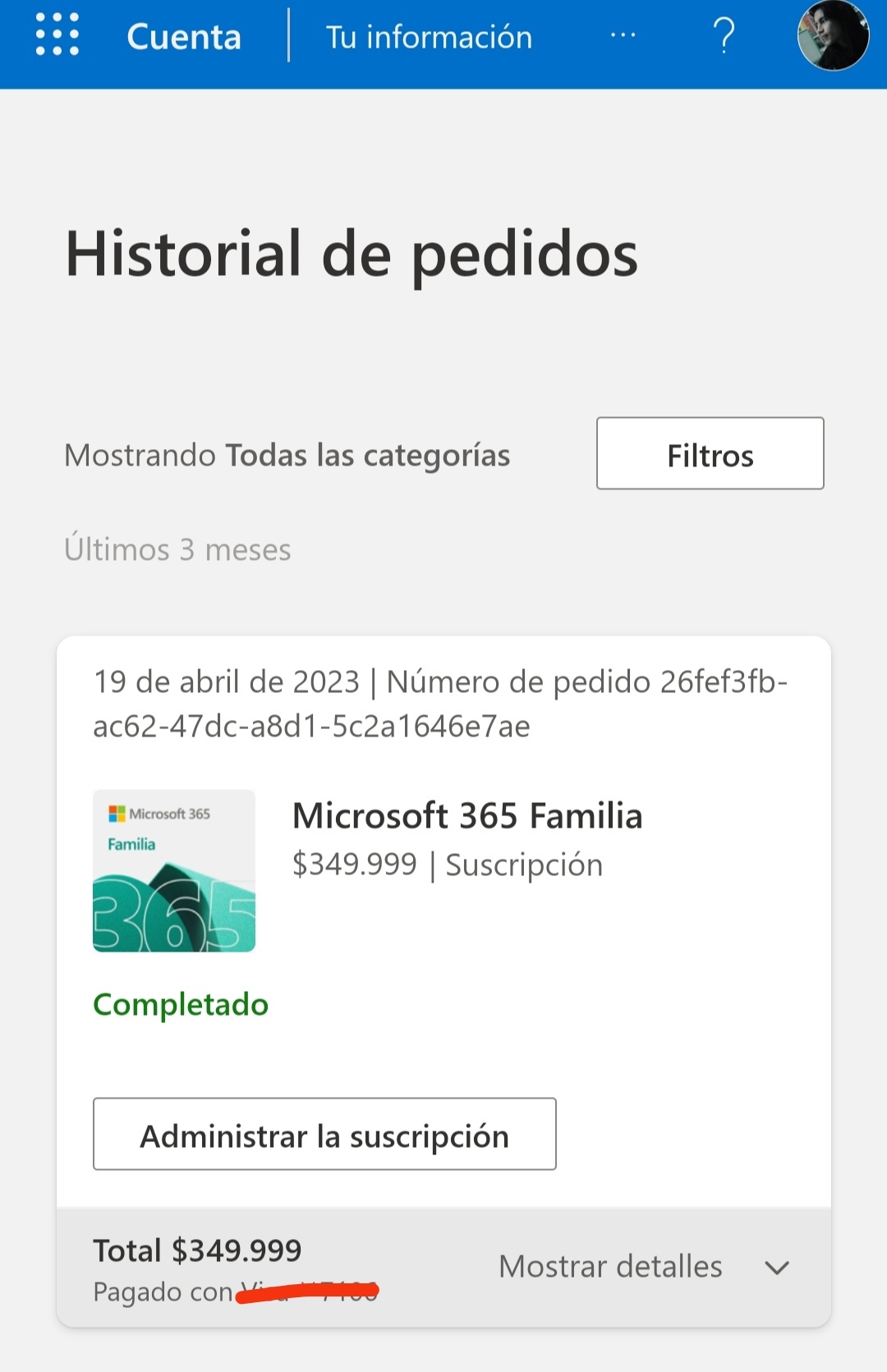Tap Administrar la suscripción
Image resolution: width=887 pixels, height=1372 pixels.
[324, 1134]
